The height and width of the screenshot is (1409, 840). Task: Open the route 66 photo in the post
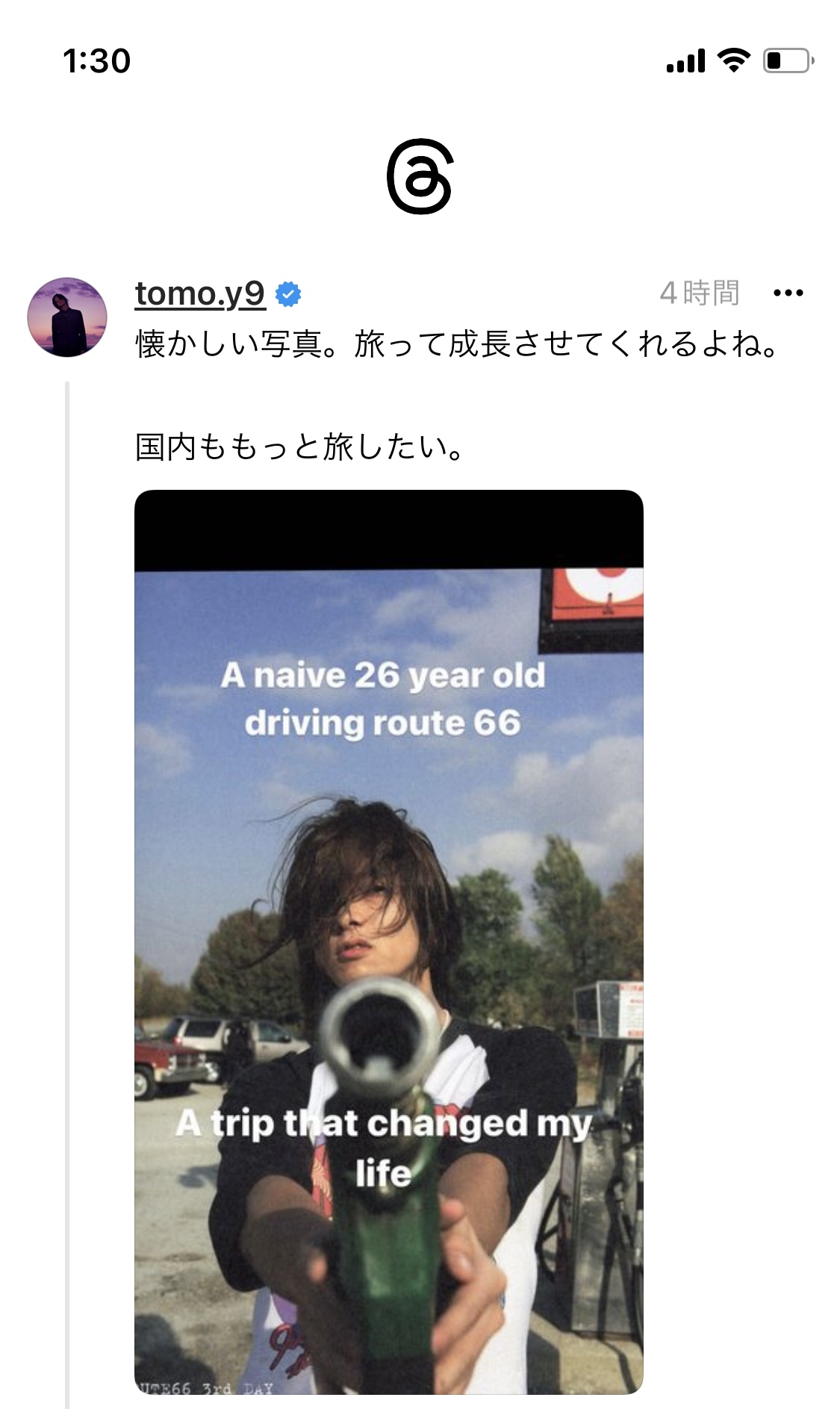[388, 942]
